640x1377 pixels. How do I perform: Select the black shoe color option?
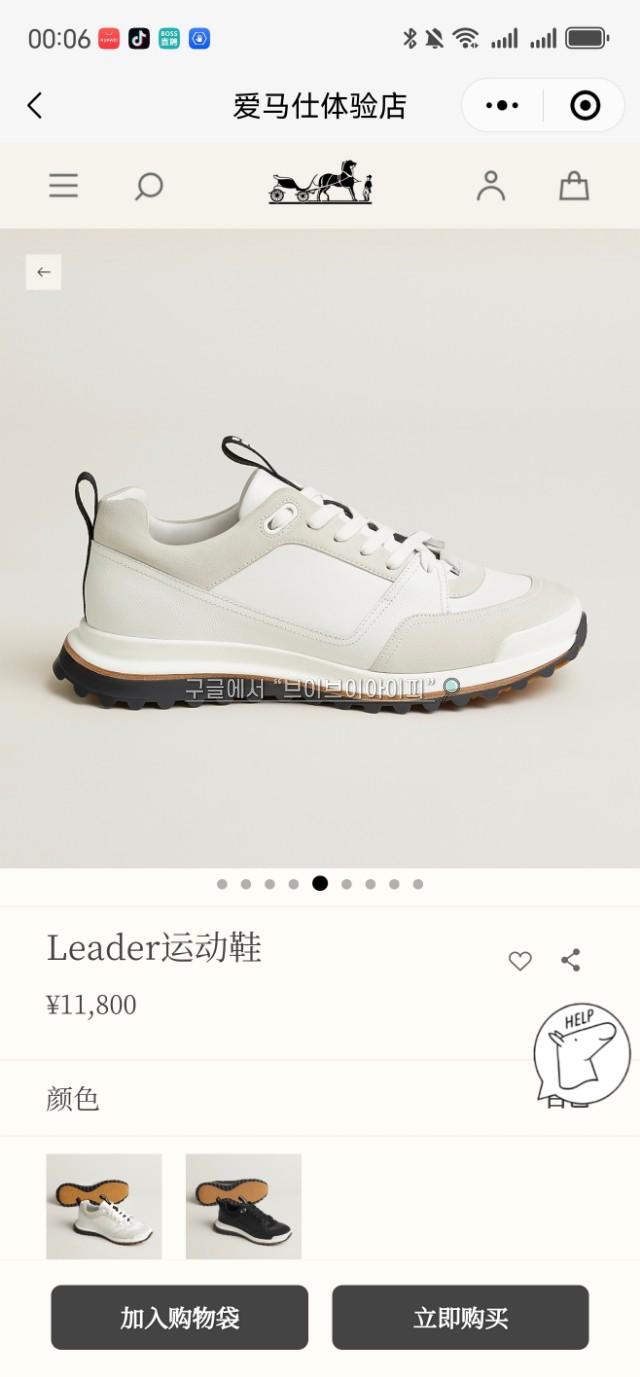coord(243,1206)
